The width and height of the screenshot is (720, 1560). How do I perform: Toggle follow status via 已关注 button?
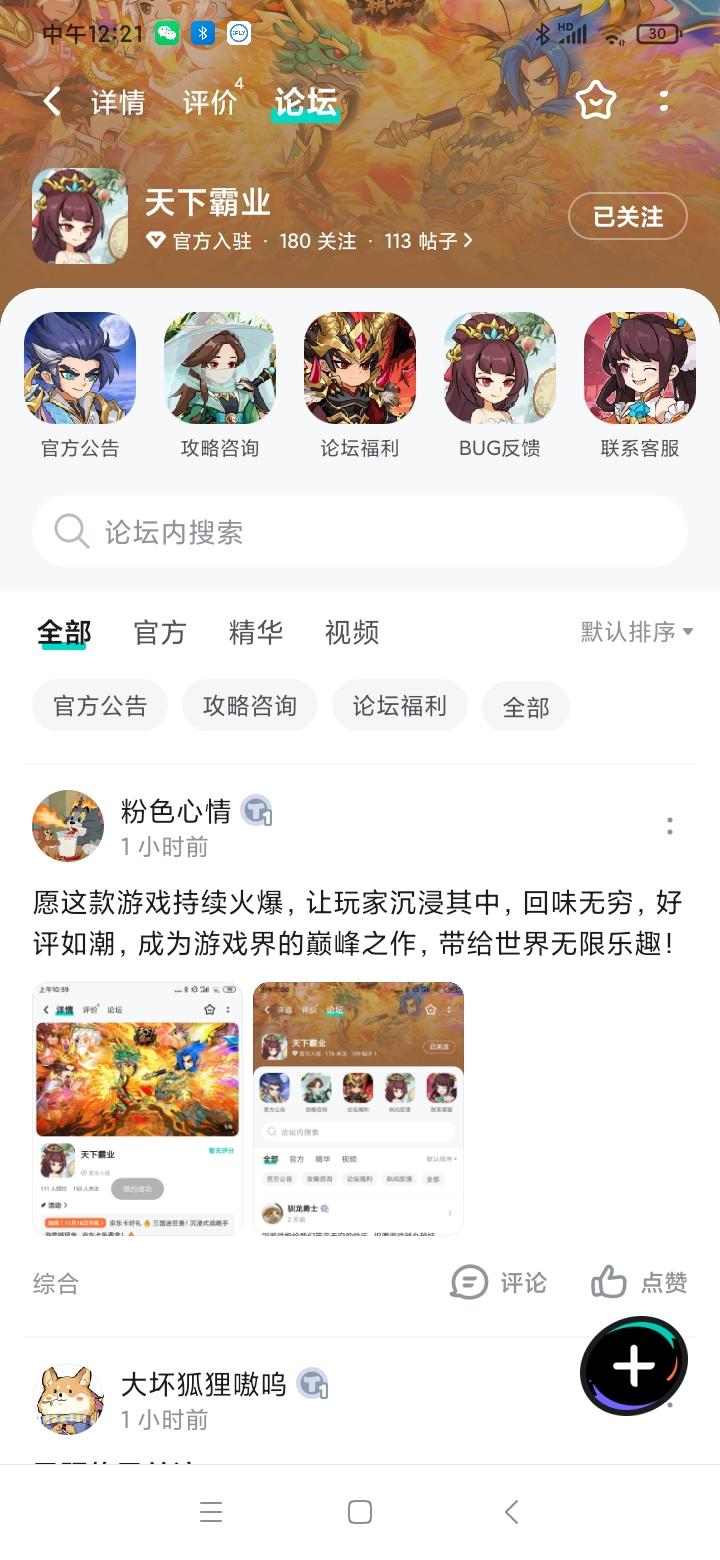(627, 216)
